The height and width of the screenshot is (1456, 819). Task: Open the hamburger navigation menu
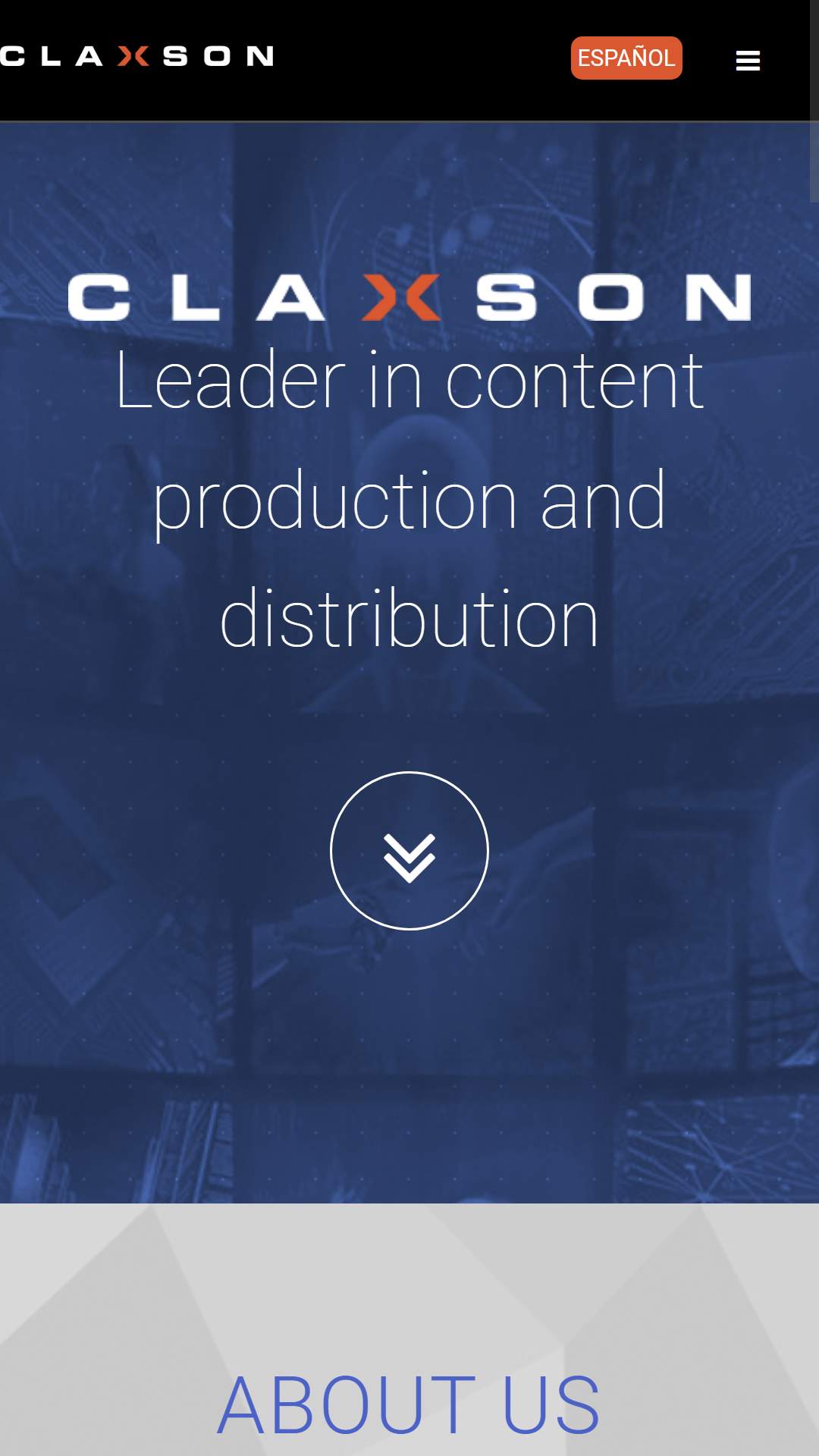(748, 61)
